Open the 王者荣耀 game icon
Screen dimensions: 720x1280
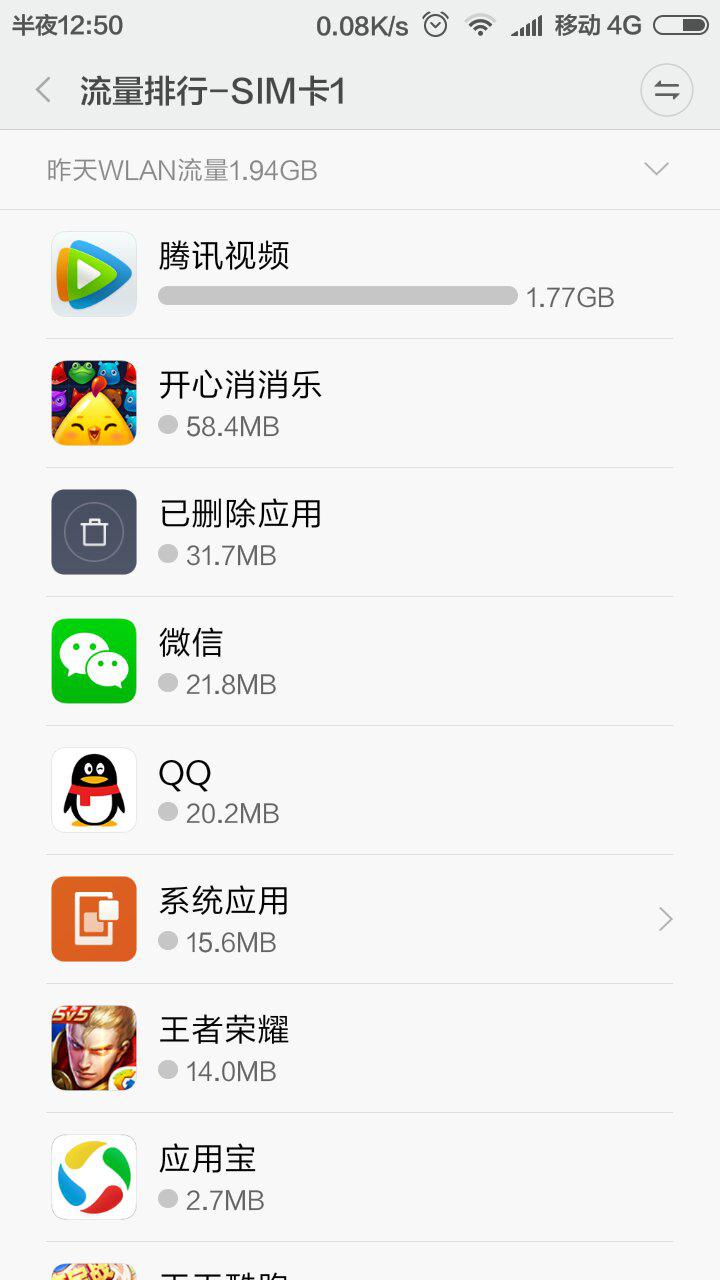coord(93,1048)
